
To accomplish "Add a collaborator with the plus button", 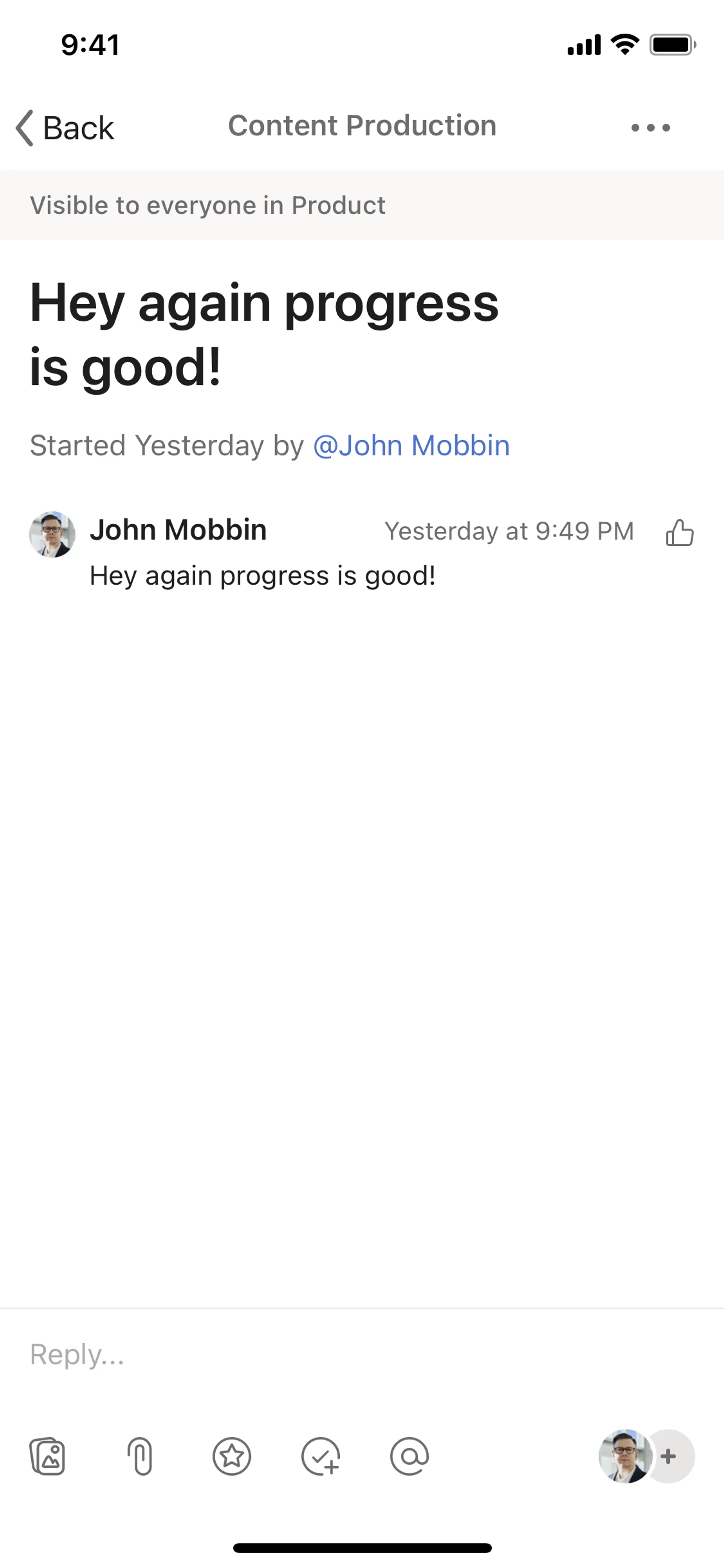I will click(x=669, y=1457).
